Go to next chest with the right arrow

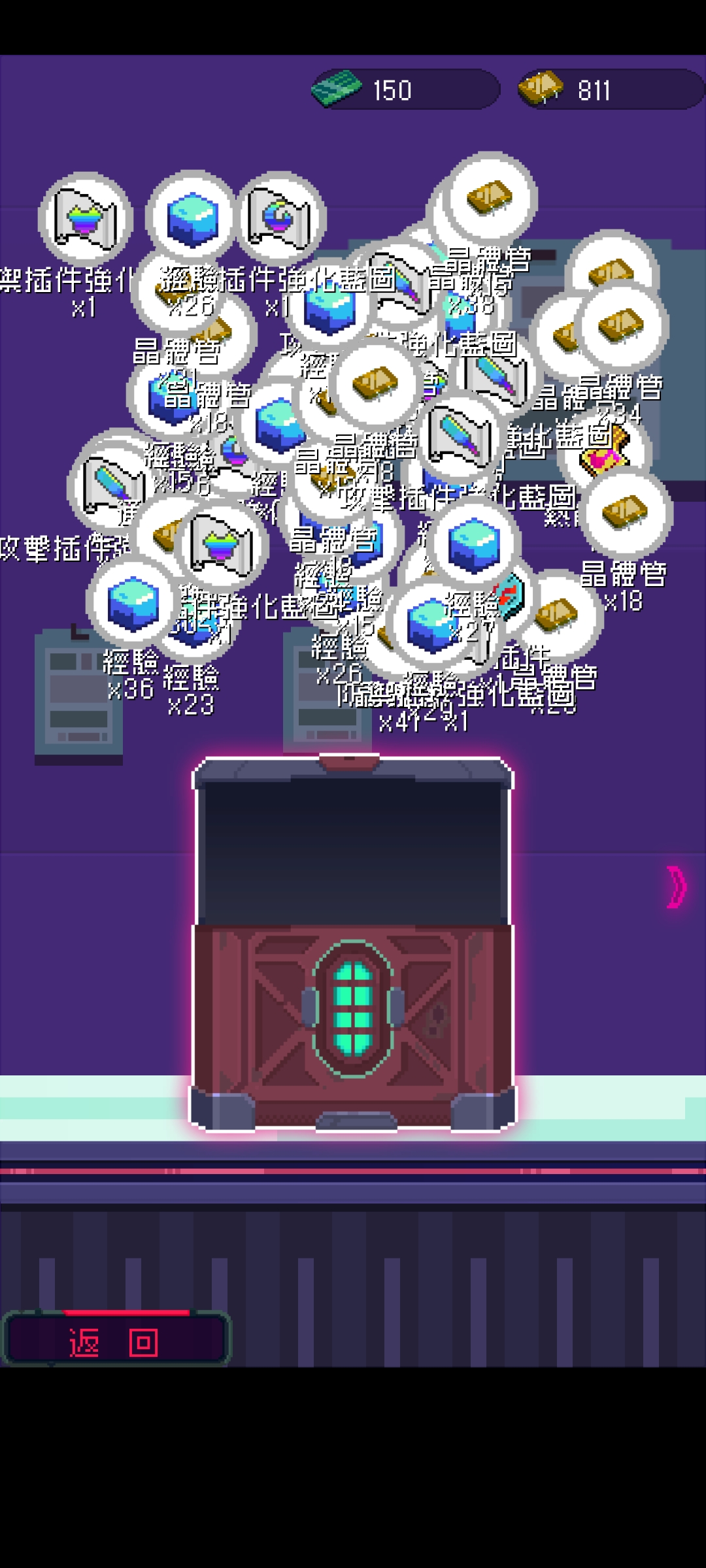676,887
